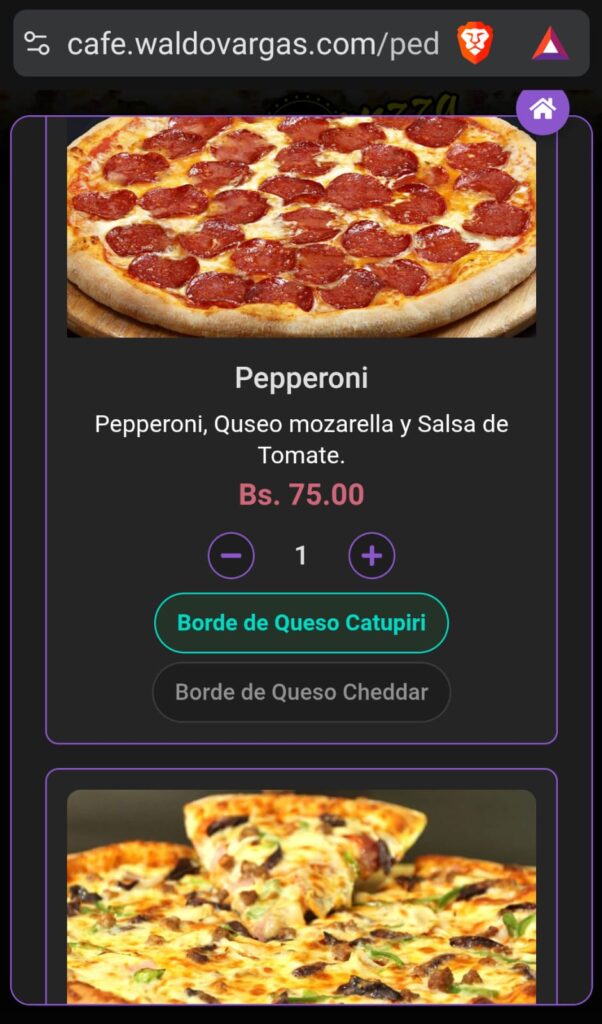Select Borde de Queso Catupiri option
Image resolution: width=602 pixels, height=1024 pixels.
click(x=301, y=623)
